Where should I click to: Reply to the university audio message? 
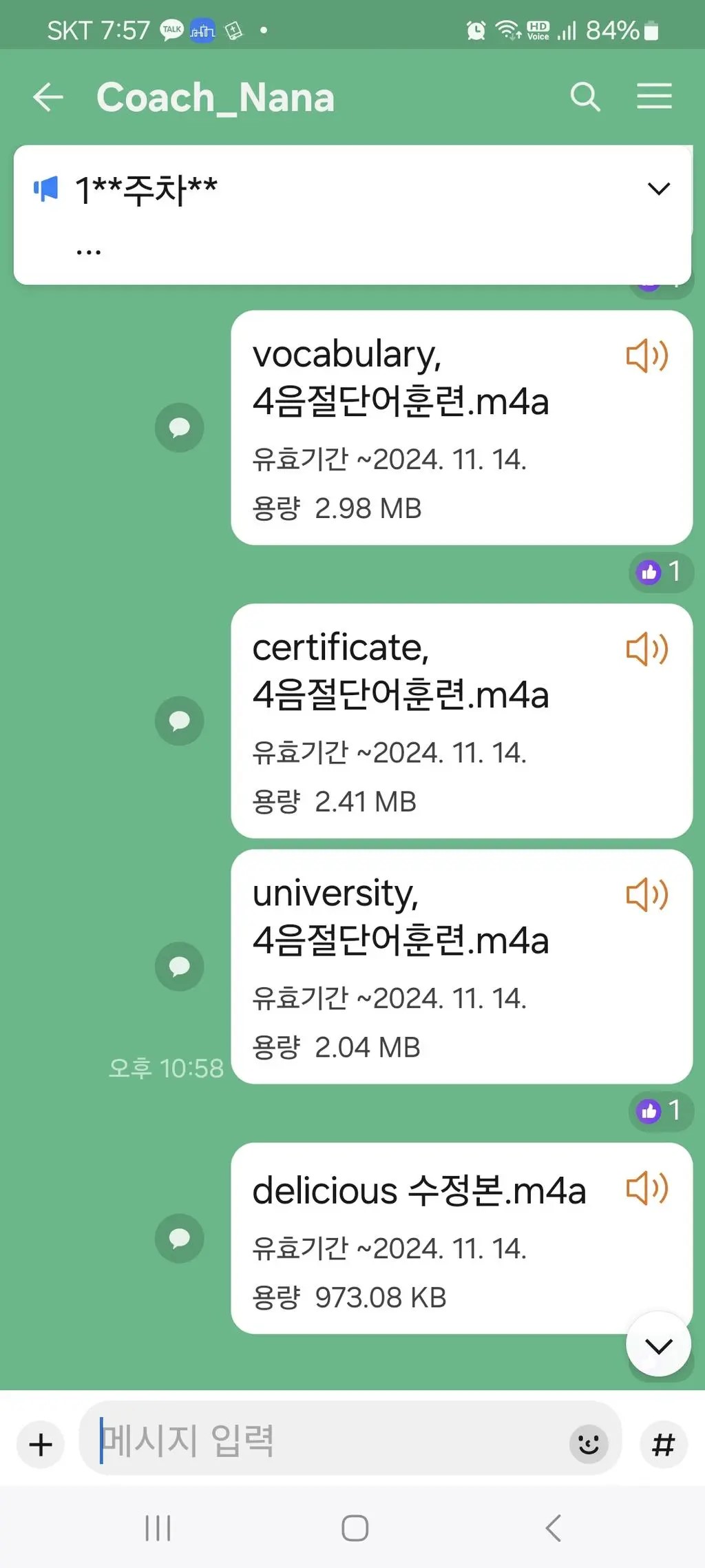click(180, 967)
